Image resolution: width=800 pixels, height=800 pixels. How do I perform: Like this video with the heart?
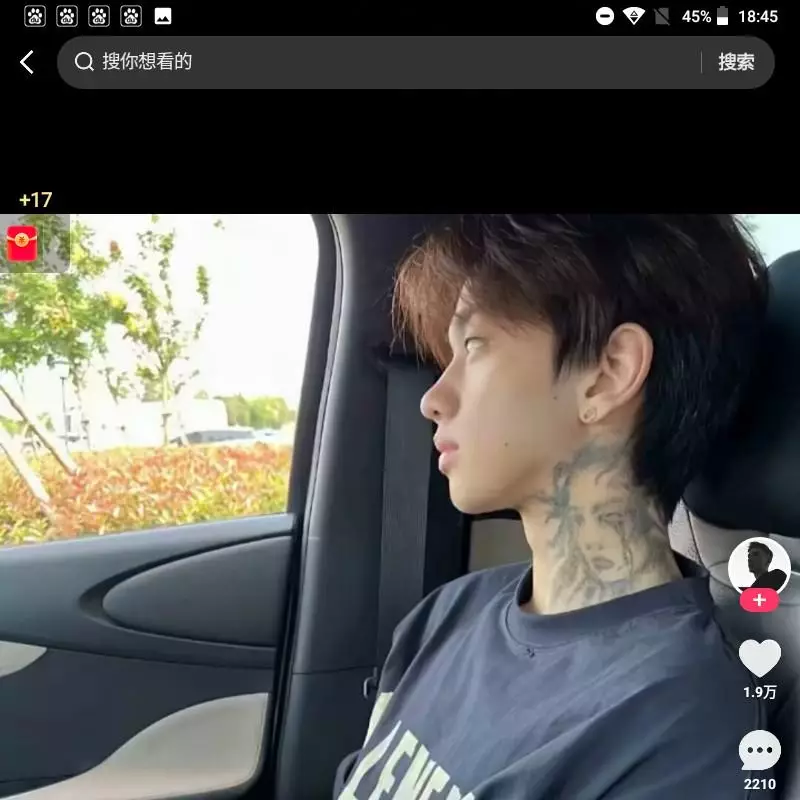click(x=759, y=658)
